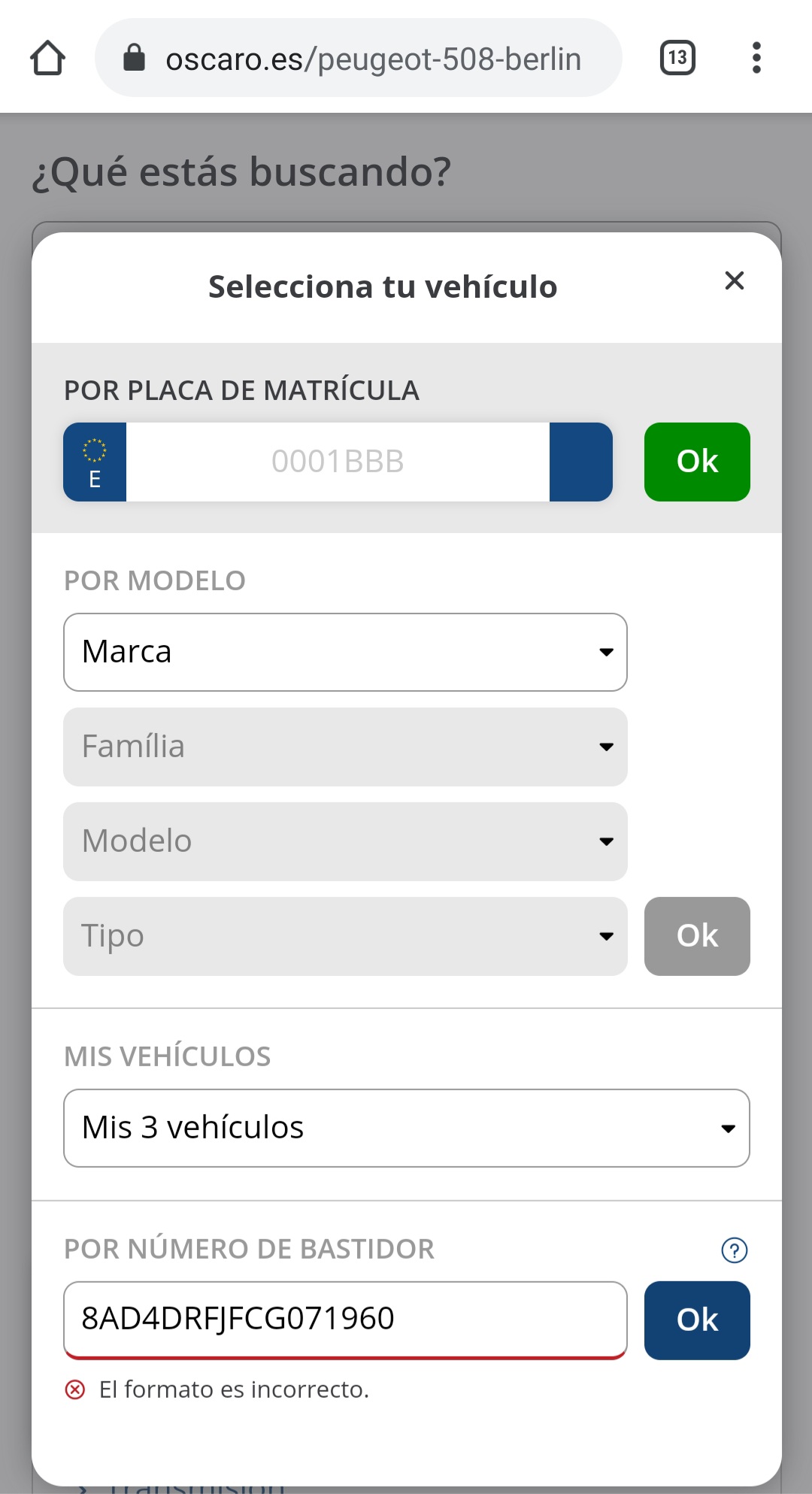Open the browser tab switcher
812x1494 pixels.
click(677, 58)
